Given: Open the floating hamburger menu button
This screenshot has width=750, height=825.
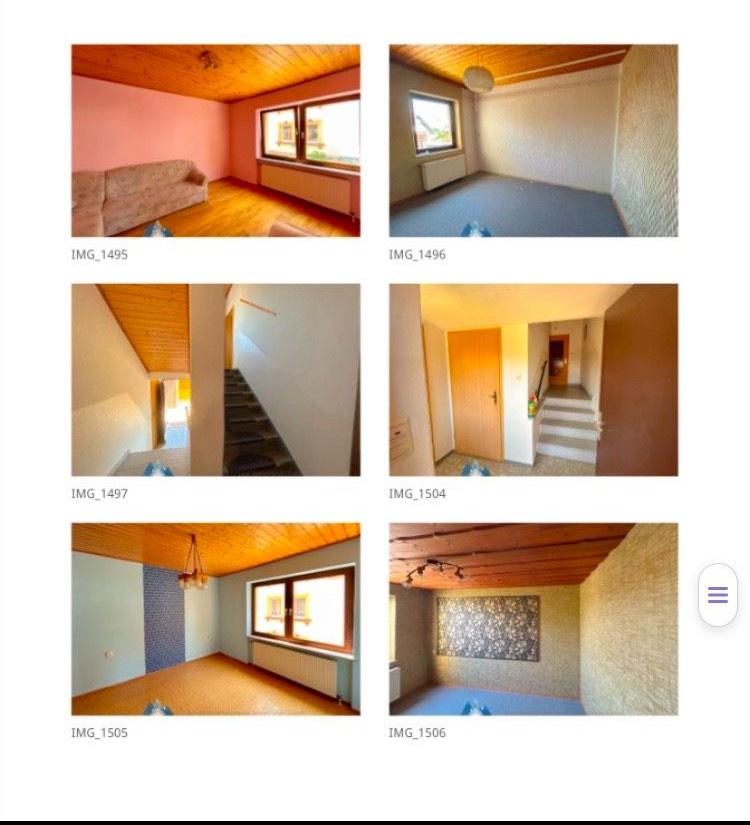Looking at the screenshot, I should (717, 595).
